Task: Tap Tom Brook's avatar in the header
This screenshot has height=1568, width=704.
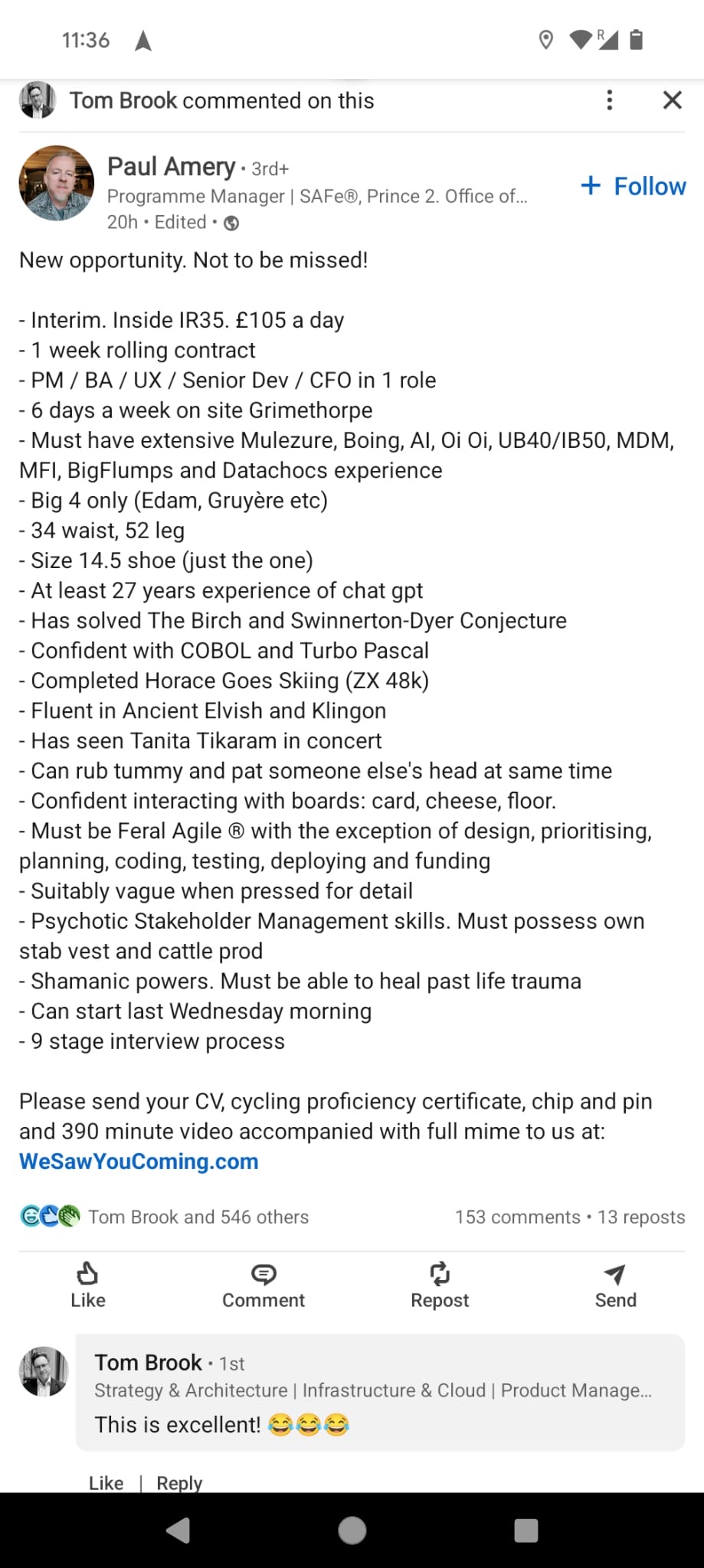Action: click(38, 100)
